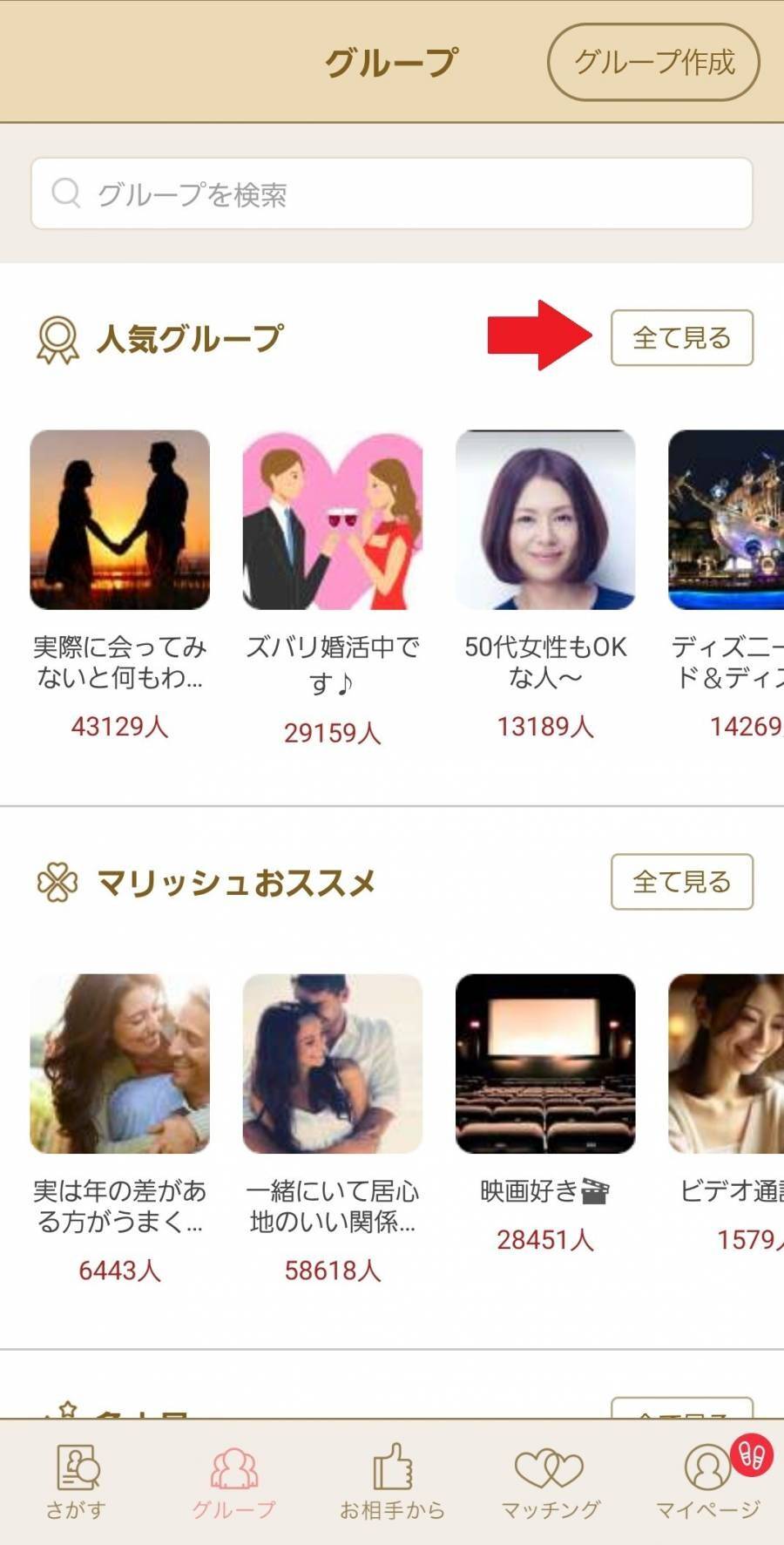Open the 実は年の差がある方がうまく… group
This screenshot has width=784, height=1545.
(119, 1063)
